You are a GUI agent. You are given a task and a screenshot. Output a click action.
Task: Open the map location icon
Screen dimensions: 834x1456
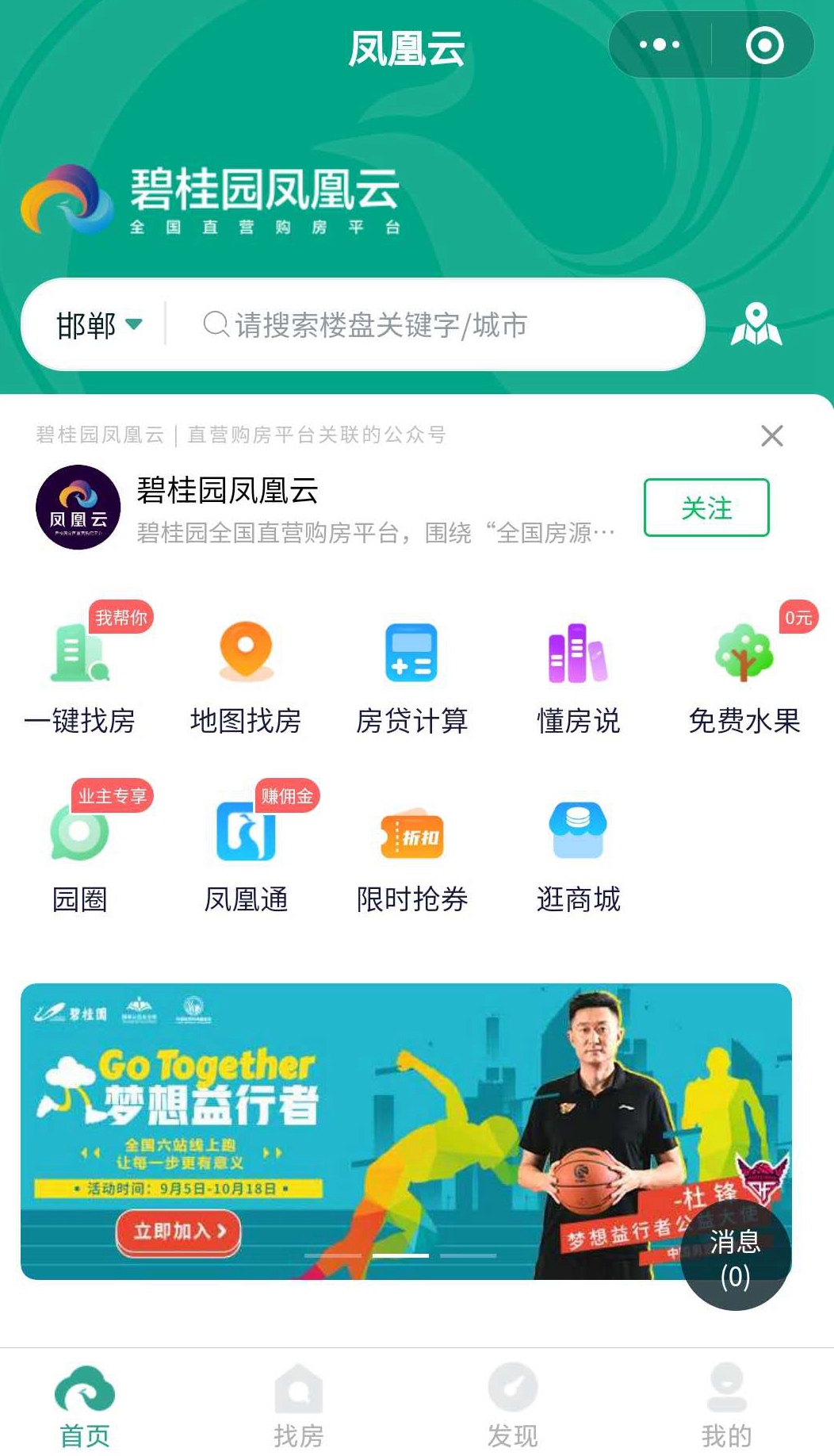click(x=756, y=324)
